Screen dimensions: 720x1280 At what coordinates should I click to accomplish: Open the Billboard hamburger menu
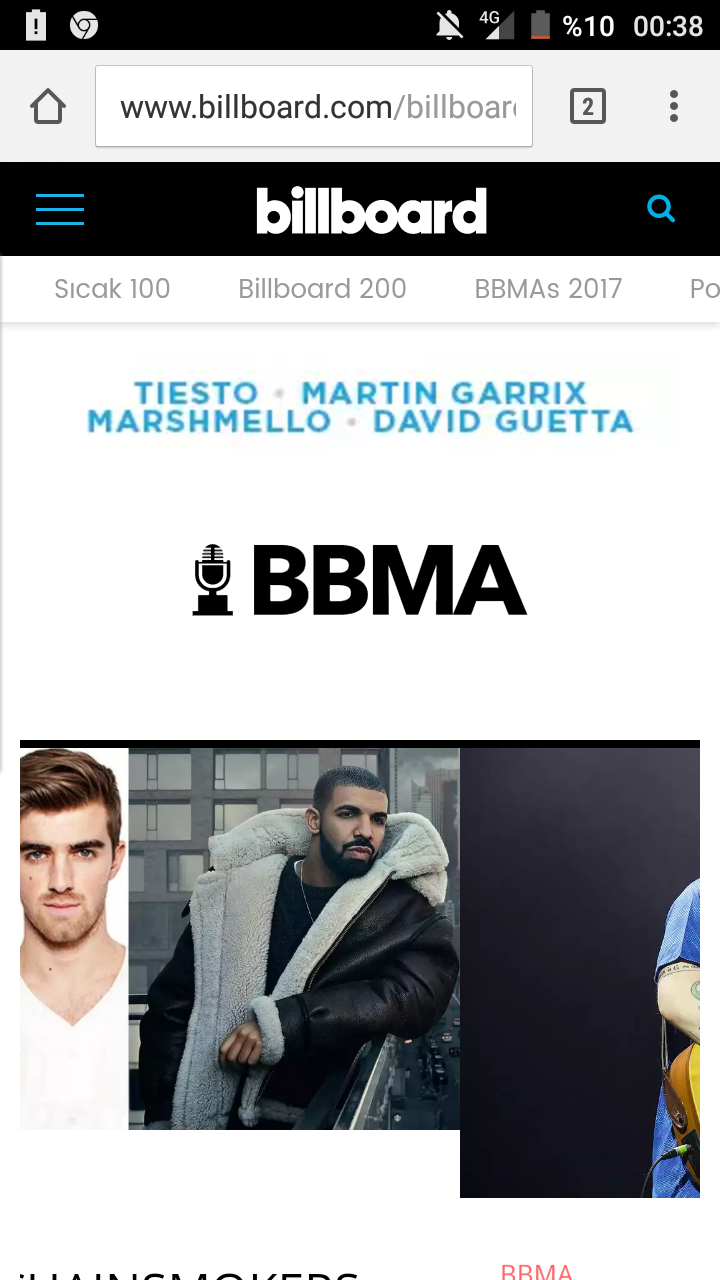60,210
